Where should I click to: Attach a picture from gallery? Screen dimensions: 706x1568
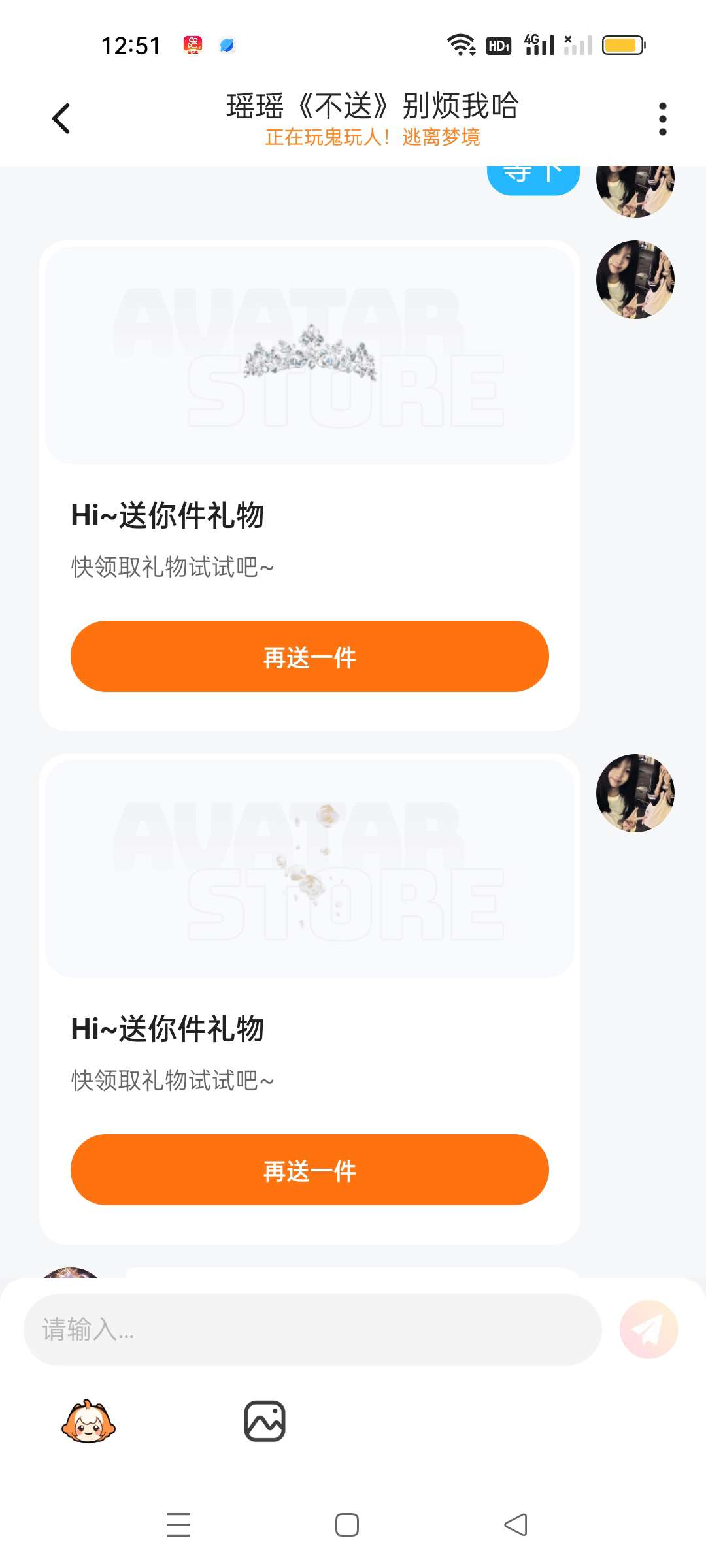coord(264,1421)
